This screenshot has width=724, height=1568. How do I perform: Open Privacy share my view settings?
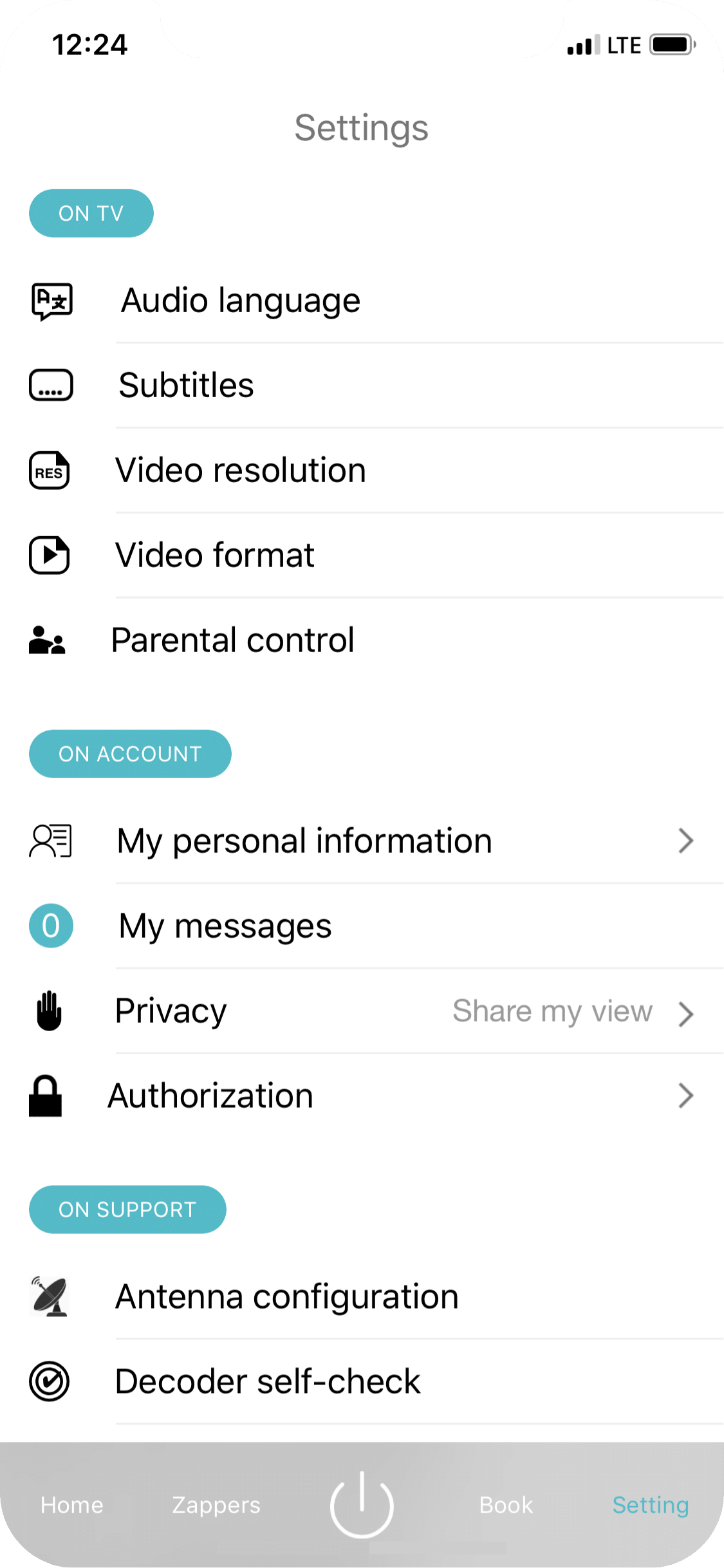point(362,1011)
